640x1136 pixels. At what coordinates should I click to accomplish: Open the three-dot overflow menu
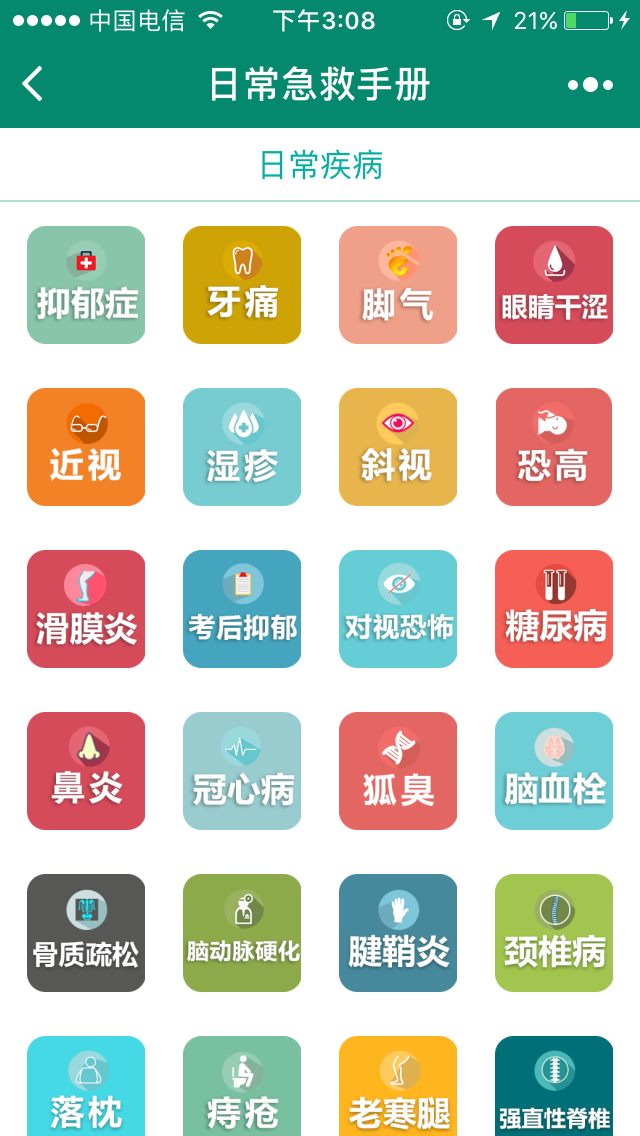tap(590, 85)
